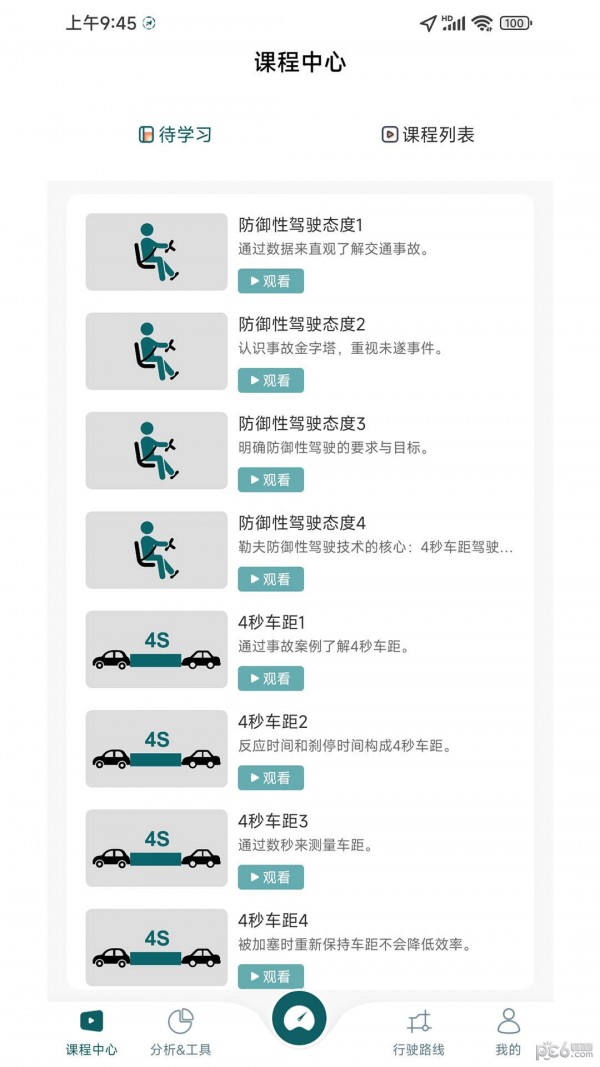The width and height of the screenshot is (600, 1067).
Task: Tap 观看 for 防御性驾驶态度2
Action: click(270, 380)
